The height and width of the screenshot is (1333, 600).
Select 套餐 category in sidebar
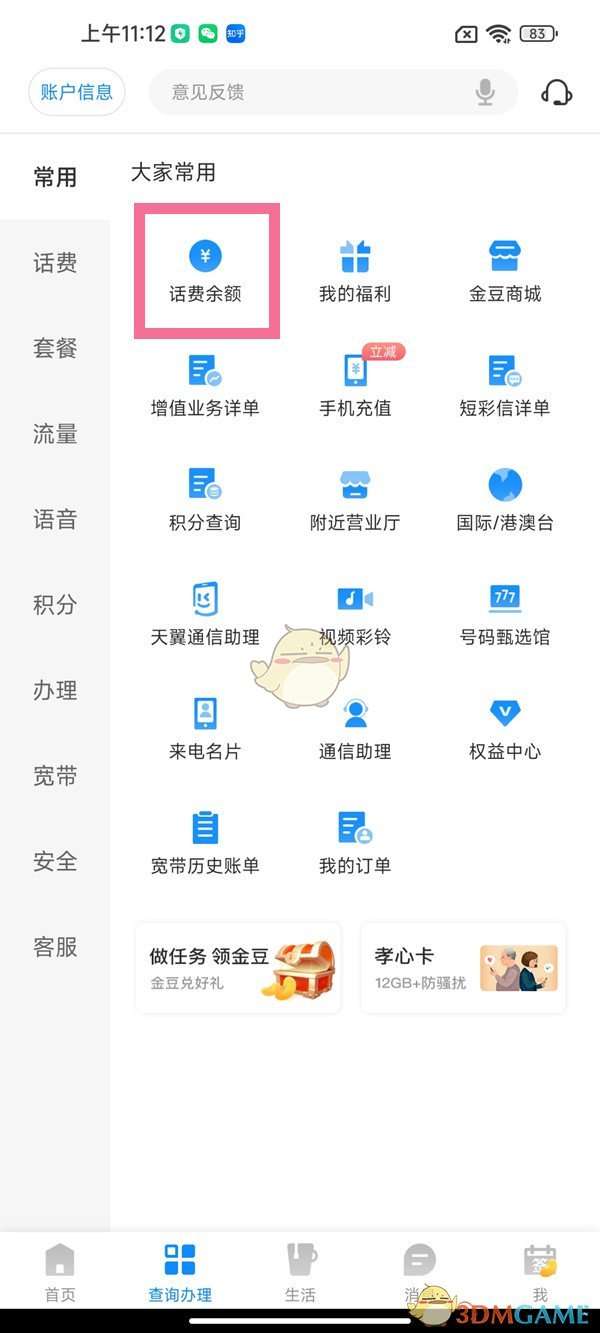pyautogui.click(x=55, y=349)
